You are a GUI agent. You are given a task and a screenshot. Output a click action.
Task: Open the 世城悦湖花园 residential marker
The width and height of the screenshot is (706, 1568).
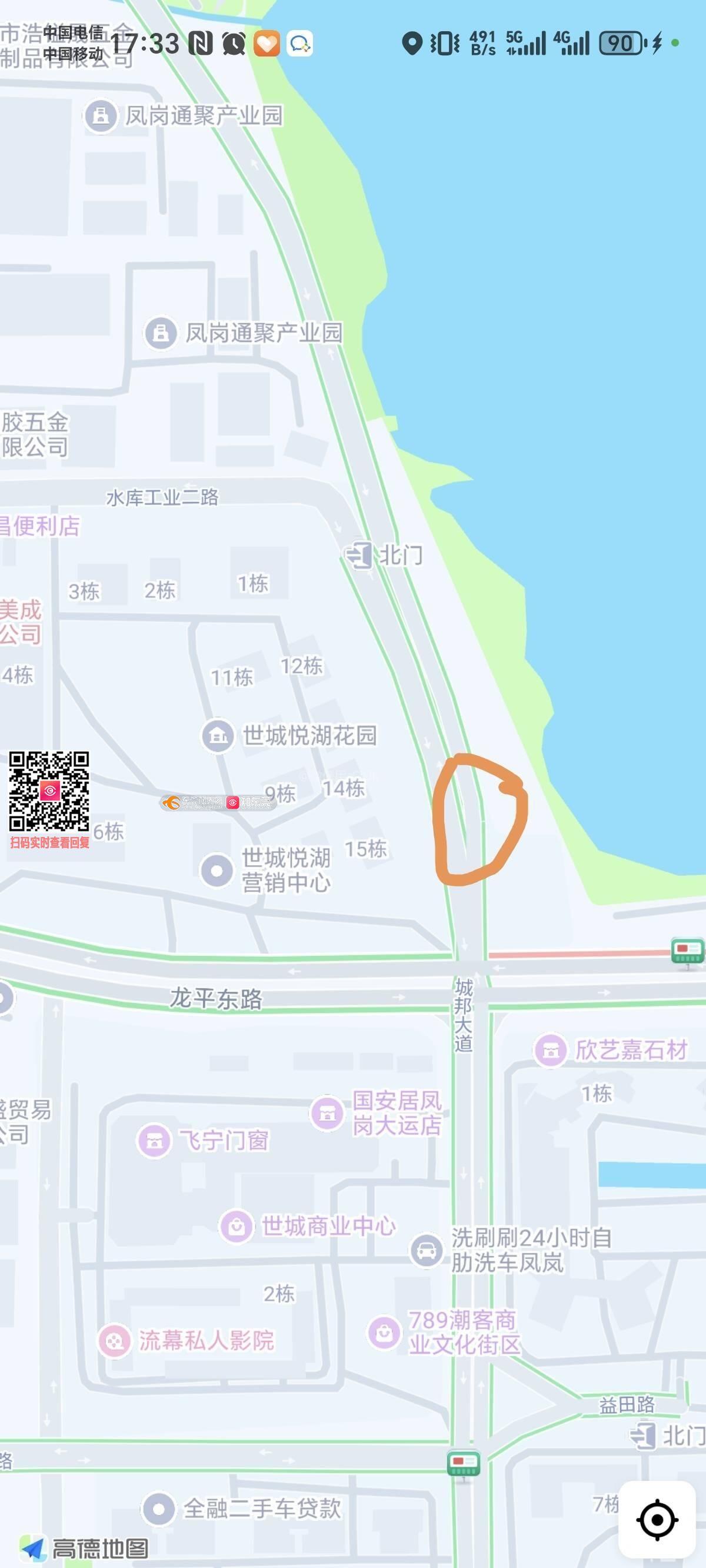point(218,736)
